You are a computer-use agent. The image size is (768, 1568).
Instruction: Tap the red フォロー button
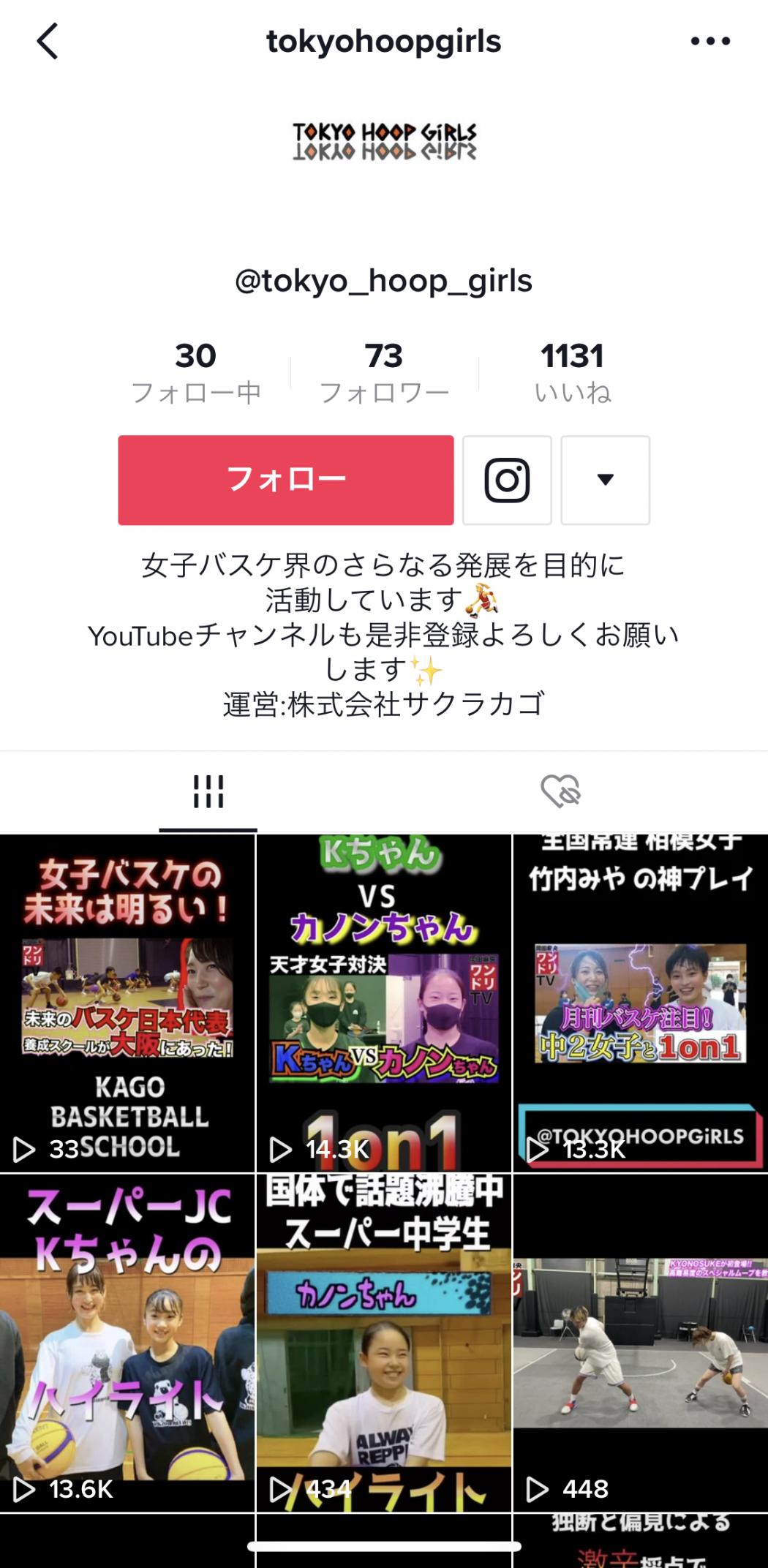pos(285,480)
